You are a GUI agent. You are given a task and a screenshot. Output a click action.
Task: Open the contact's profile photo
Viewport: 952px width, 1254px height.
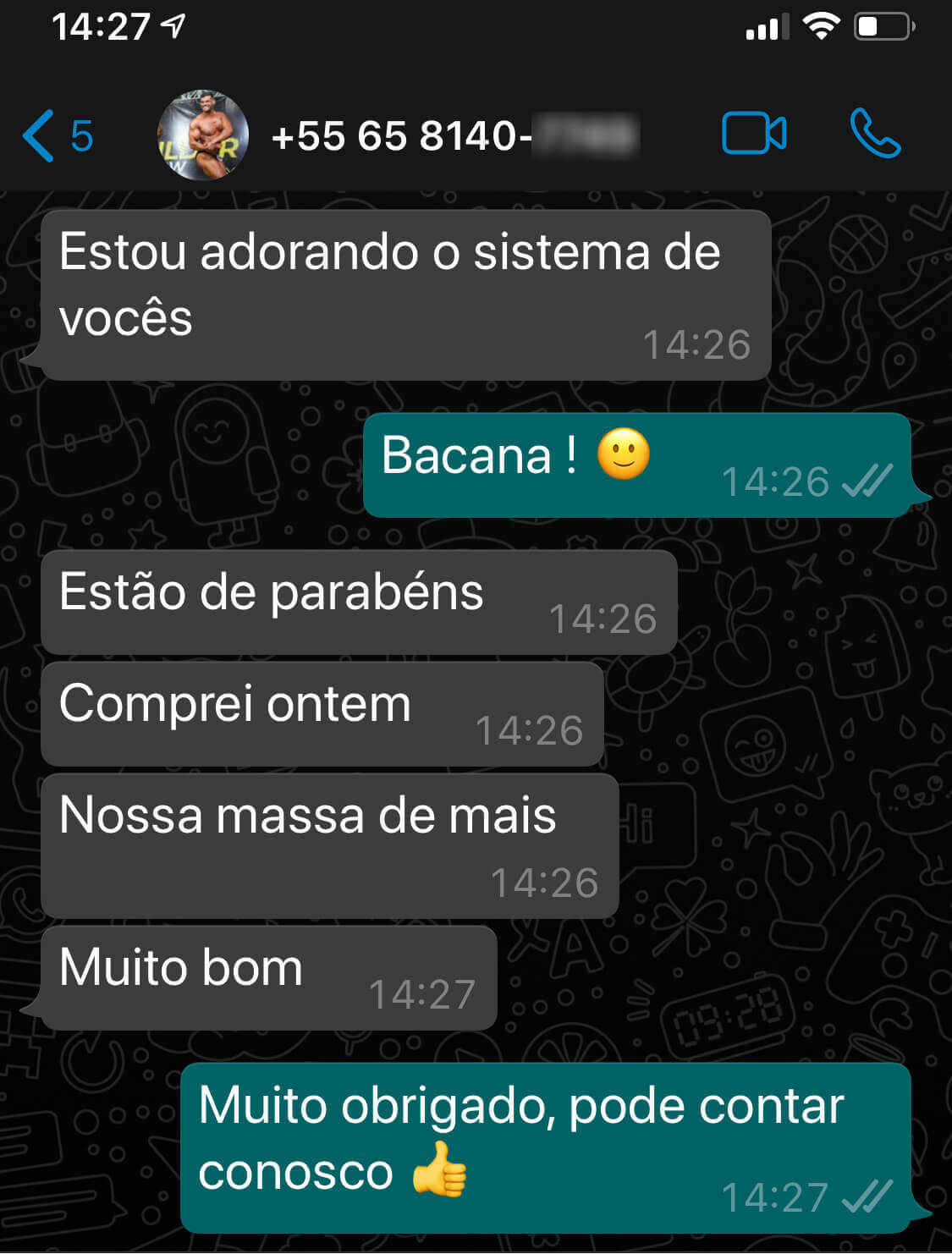[x=203, y=135]
